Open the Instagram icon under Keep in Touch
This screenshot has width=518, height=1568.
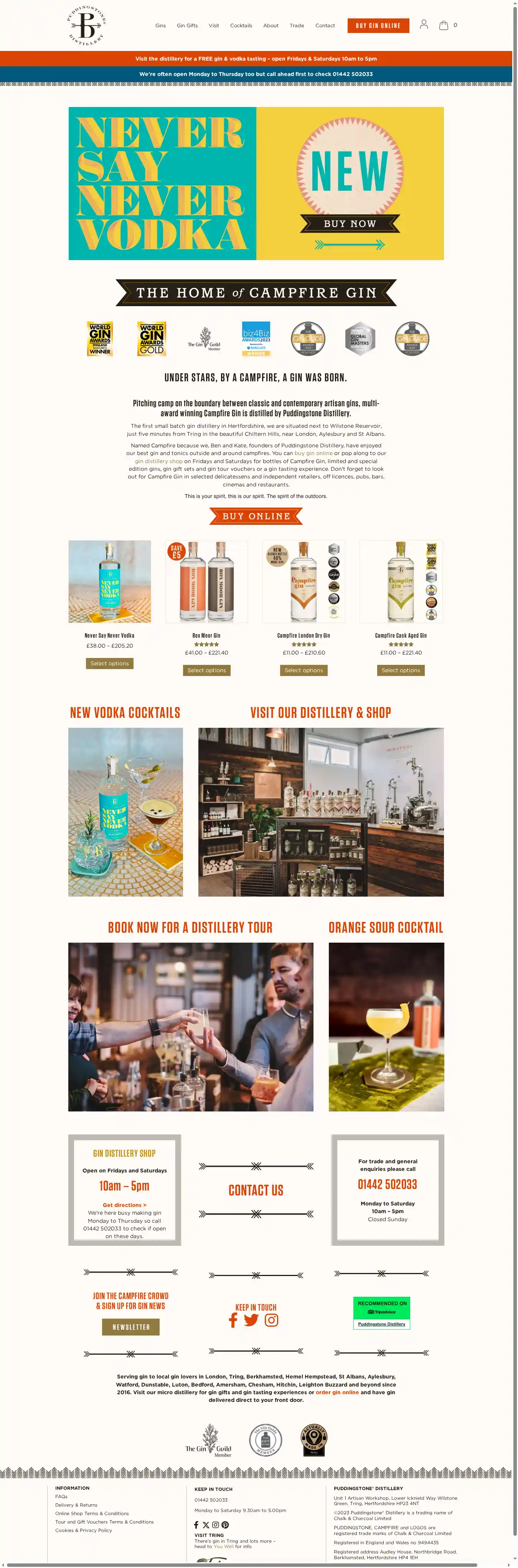[x=272, y=1320]
